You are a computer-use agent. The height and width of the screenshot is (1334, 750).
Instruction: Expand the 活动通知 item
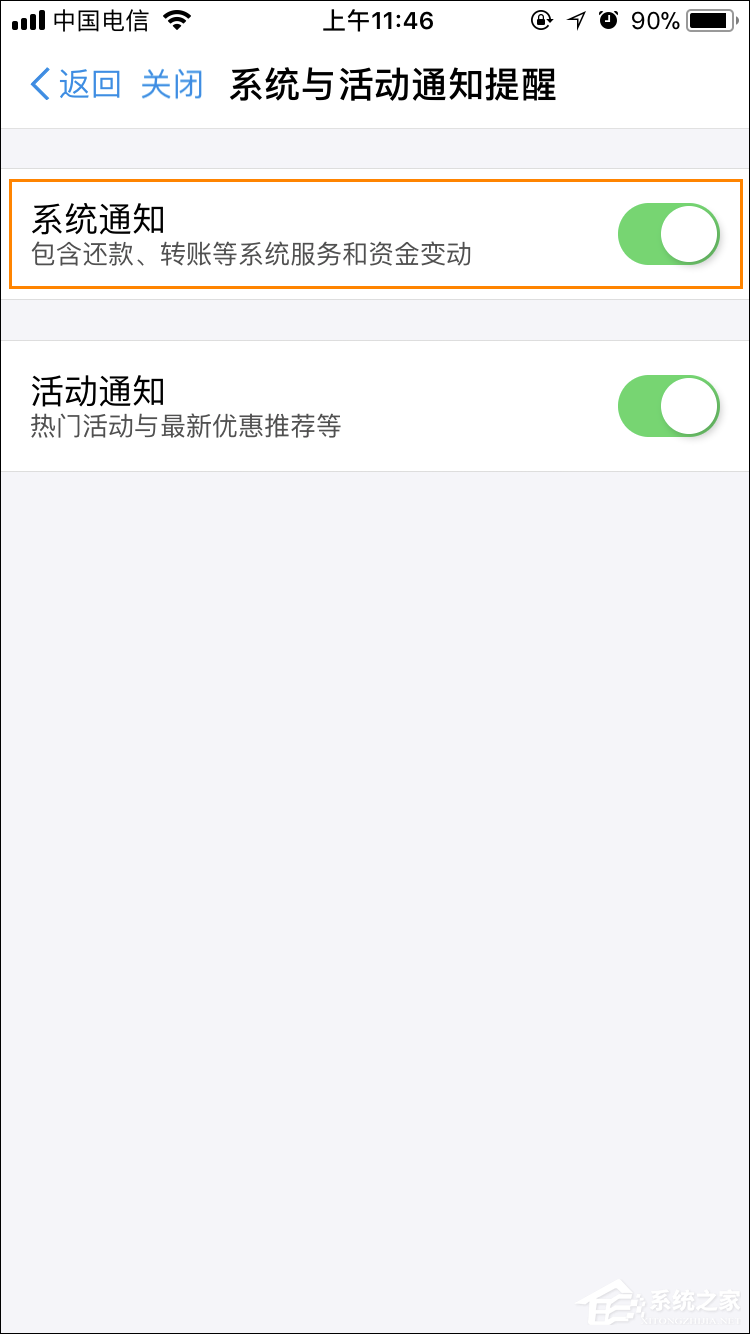pos(300,405)
